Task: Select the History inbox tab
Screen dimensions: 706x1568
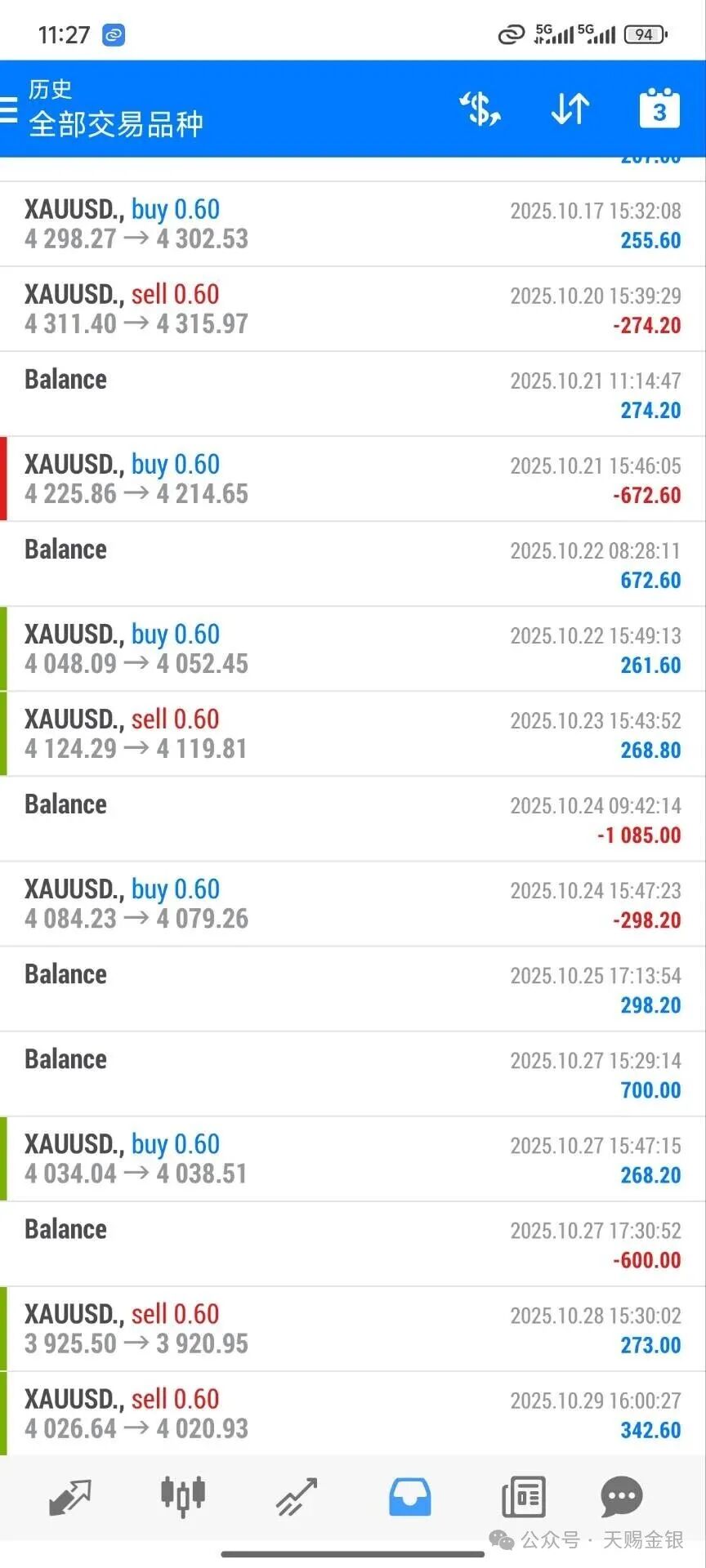Action: tap(409, 1497)
